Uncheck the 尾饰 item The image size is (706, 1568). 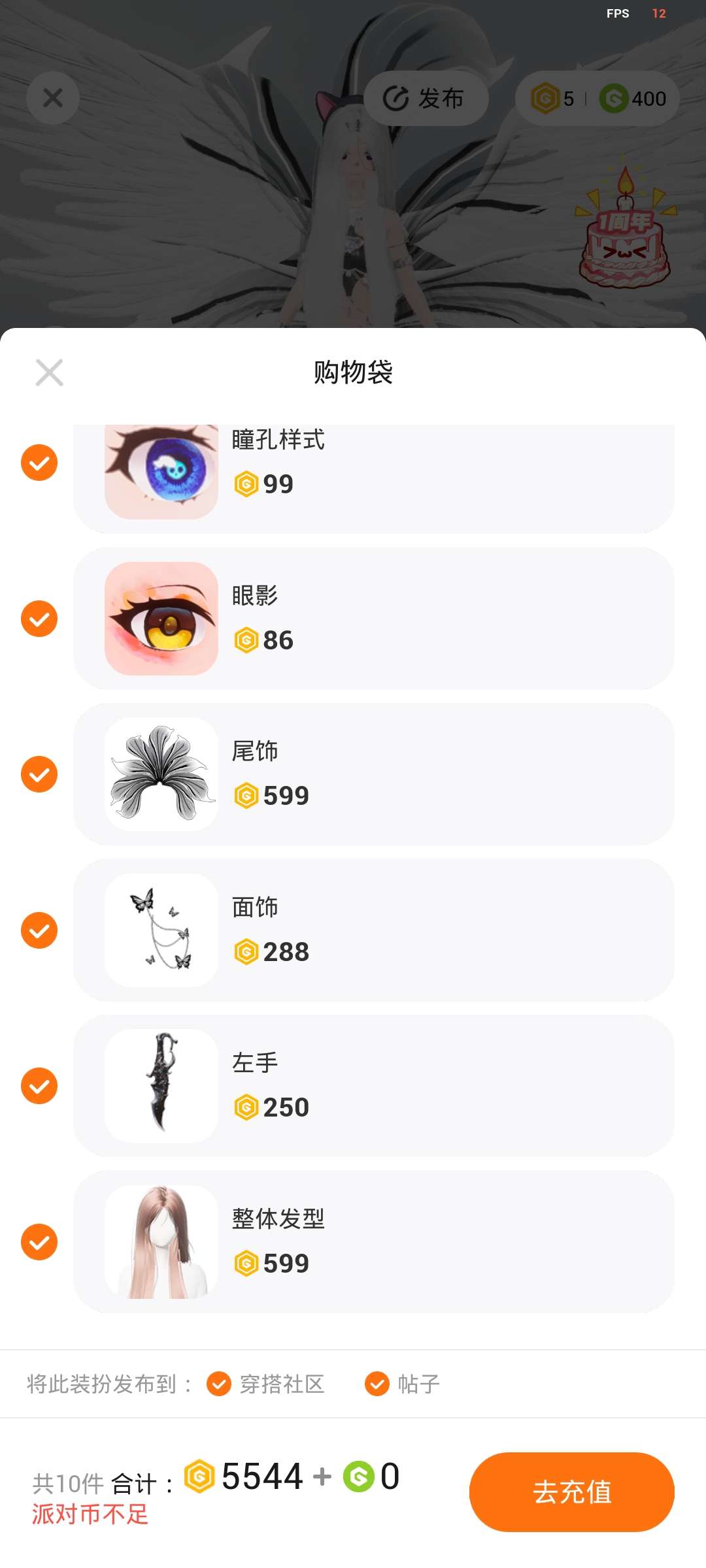(x=39, y=774)
